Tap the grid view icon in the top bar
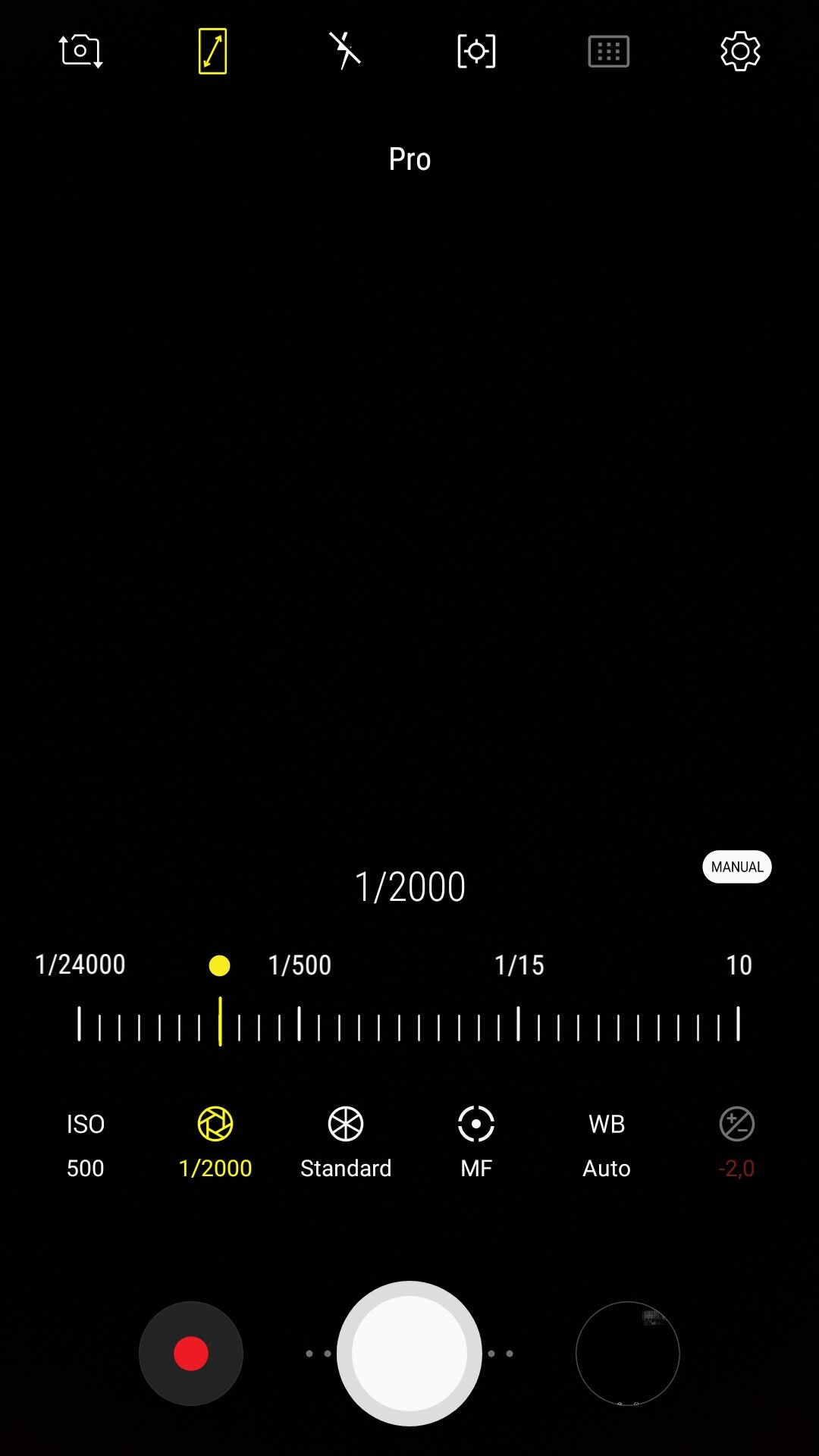Image resolution: width=819 pixels, height=1456 pixels. pos(608,52)
